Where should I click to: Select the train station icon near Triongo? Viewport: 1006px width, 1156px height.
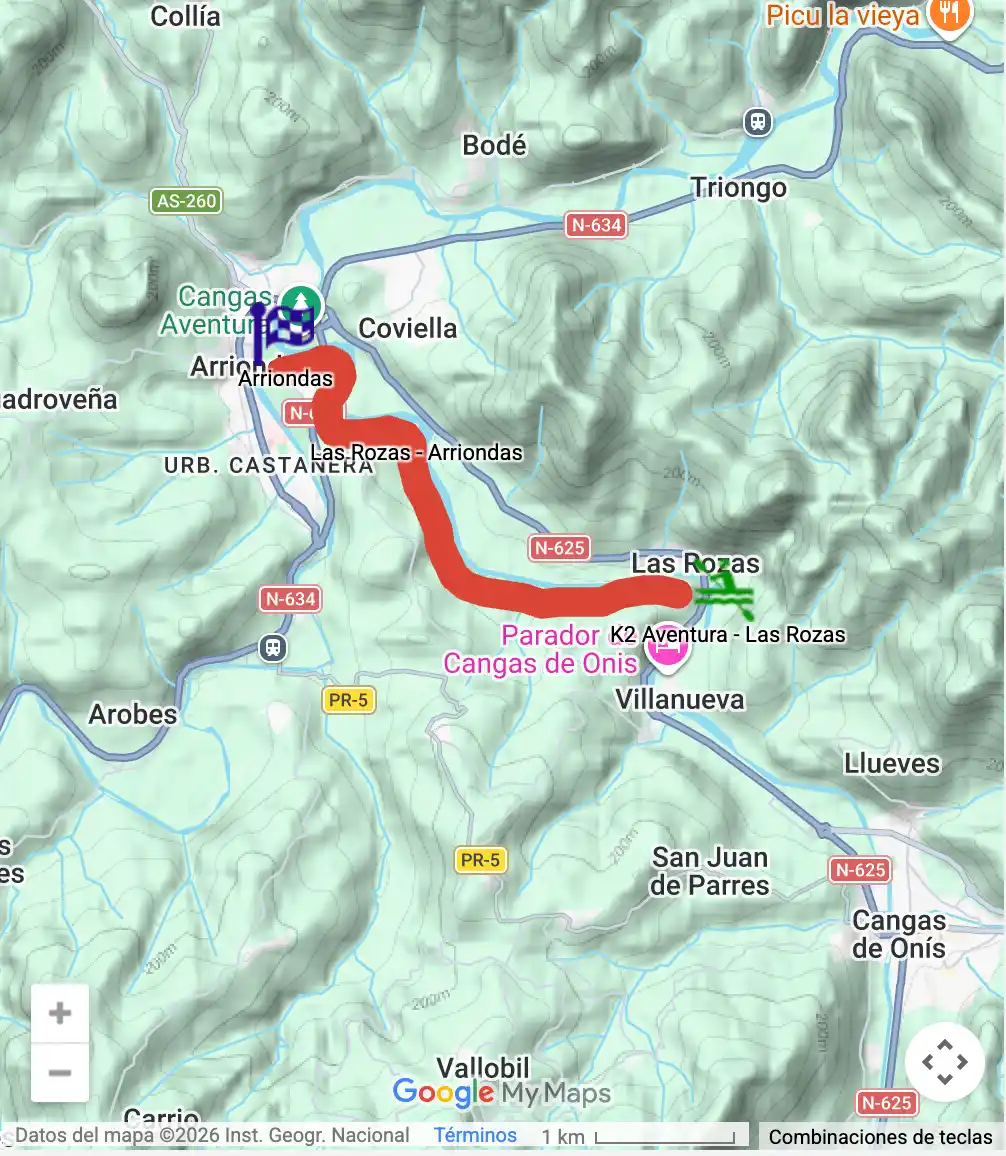[x=758, y=119]
